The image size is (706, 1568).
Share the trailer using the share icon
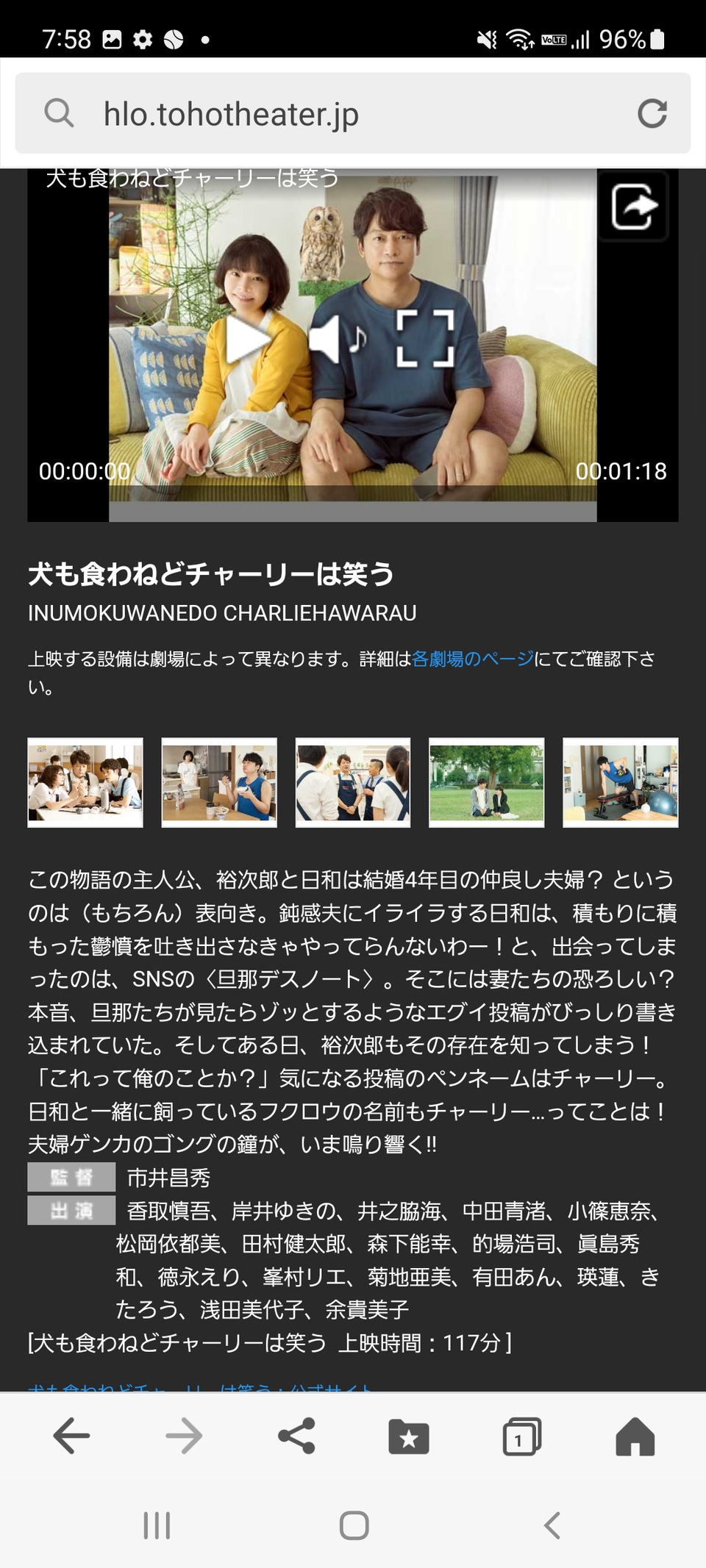point(633,207)
